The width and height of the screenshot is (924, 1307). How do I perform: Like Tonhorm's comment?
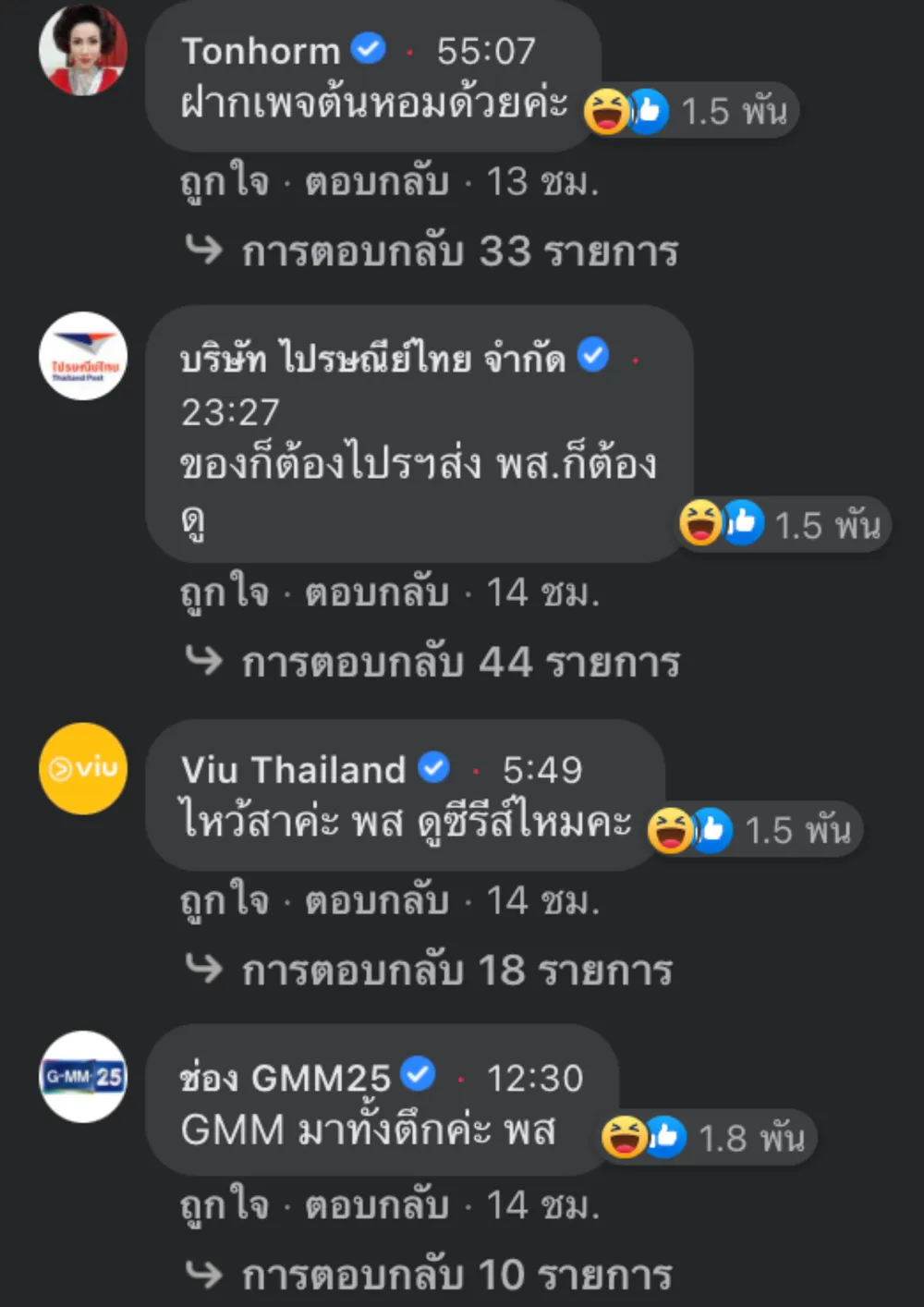click(x=225, y=181)
